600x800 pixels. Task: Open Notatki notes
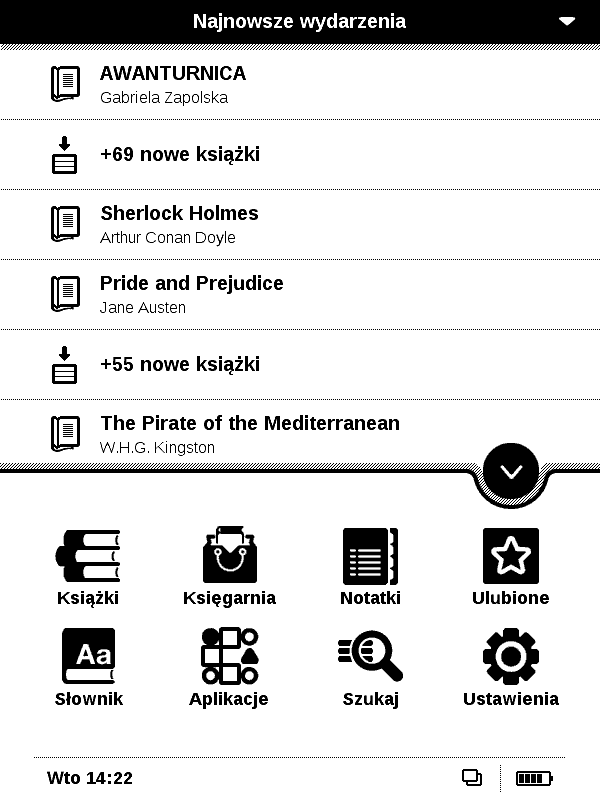coord(370,567)
